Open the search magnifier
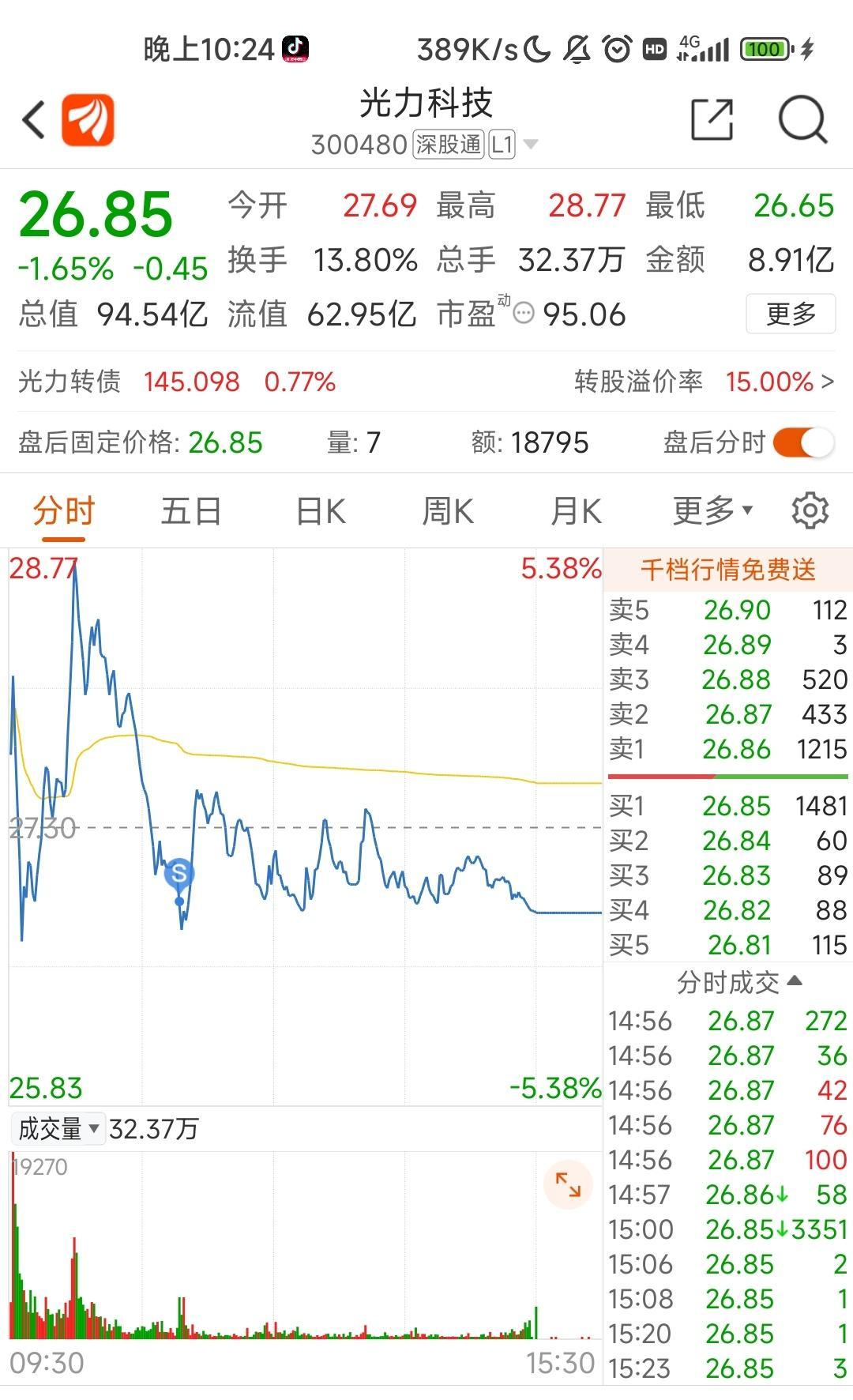Viewport: 853px width, 1400px height. click(802, 121)
